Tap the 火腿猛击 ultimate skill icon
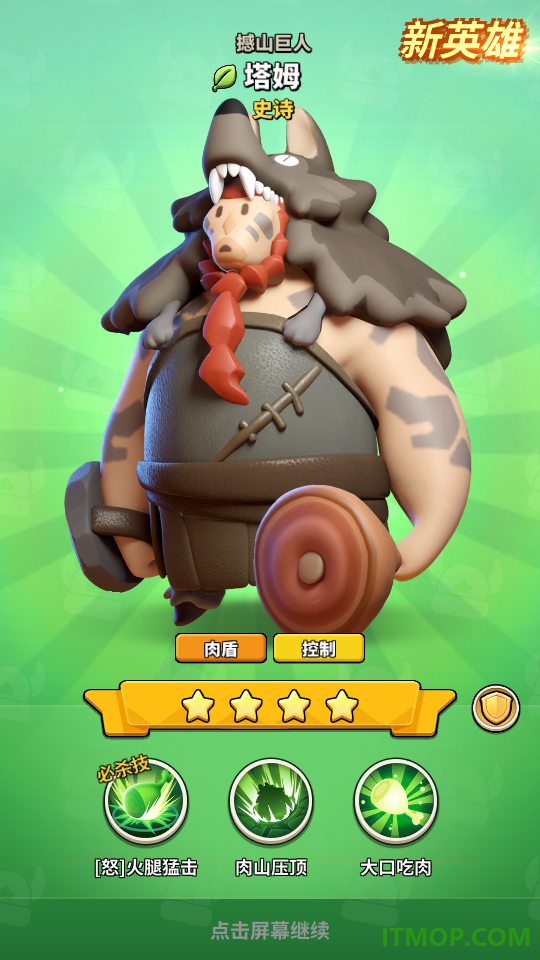The height and width of the screenshot is (960, 540). point(146,801)
